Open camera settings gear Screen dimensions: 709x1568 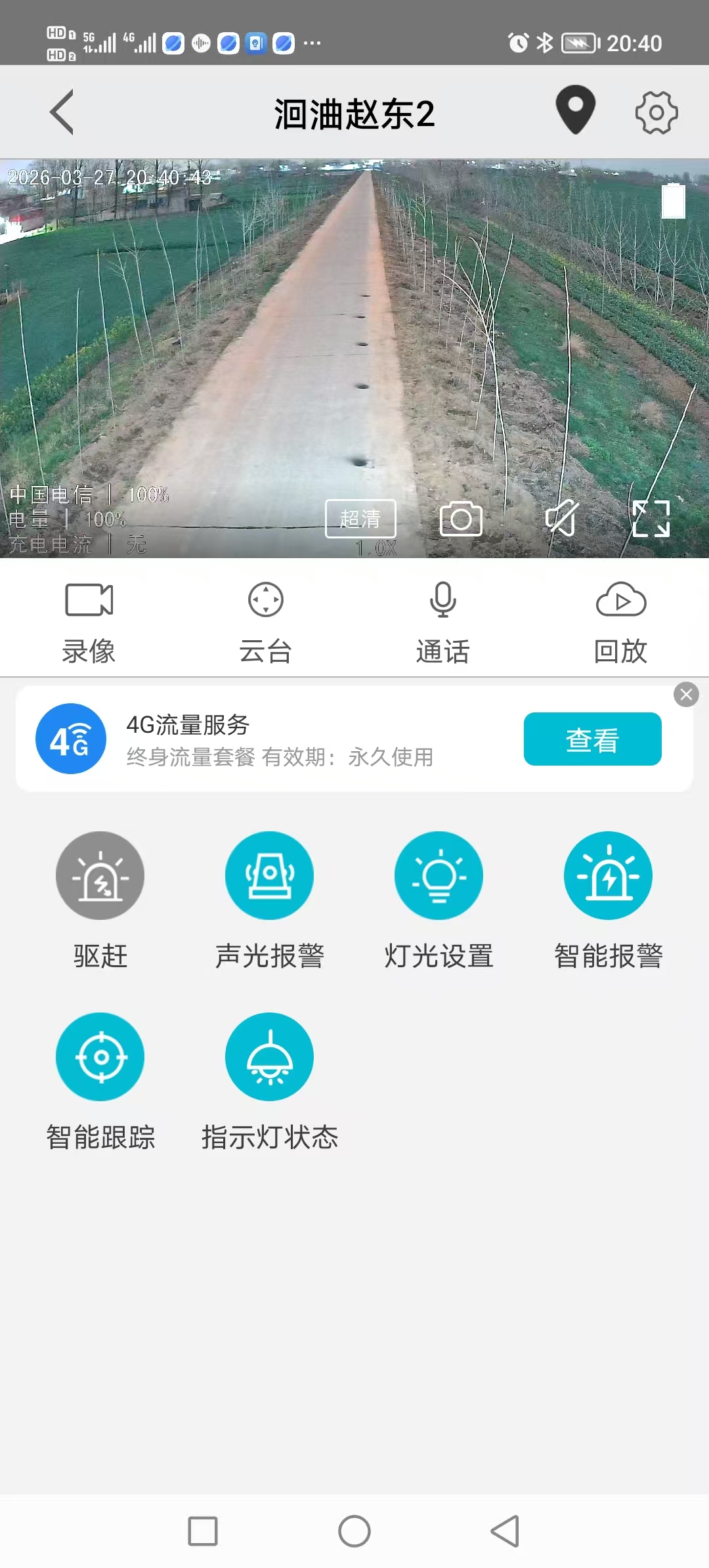click(x=656, y=113)
